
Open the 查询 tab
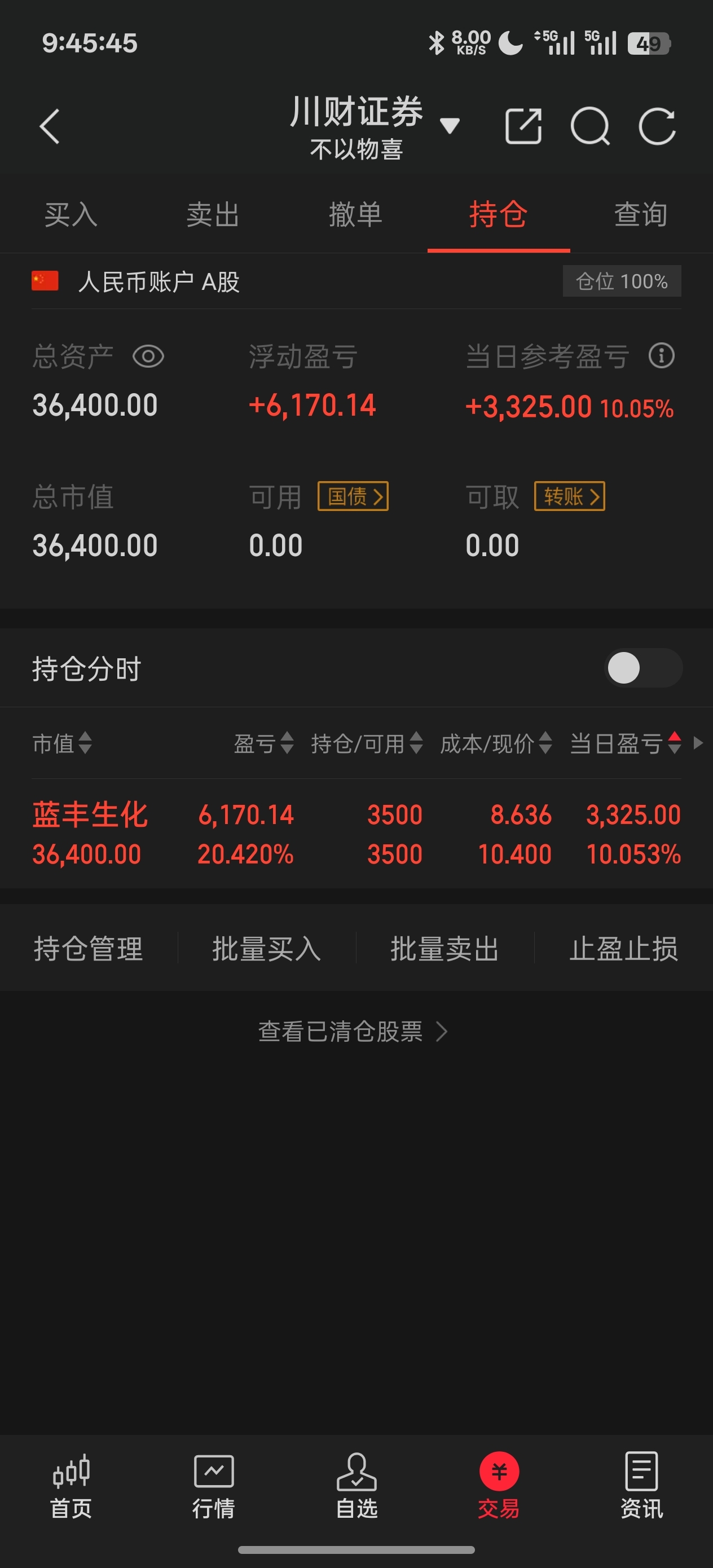(x=641, y=215)
